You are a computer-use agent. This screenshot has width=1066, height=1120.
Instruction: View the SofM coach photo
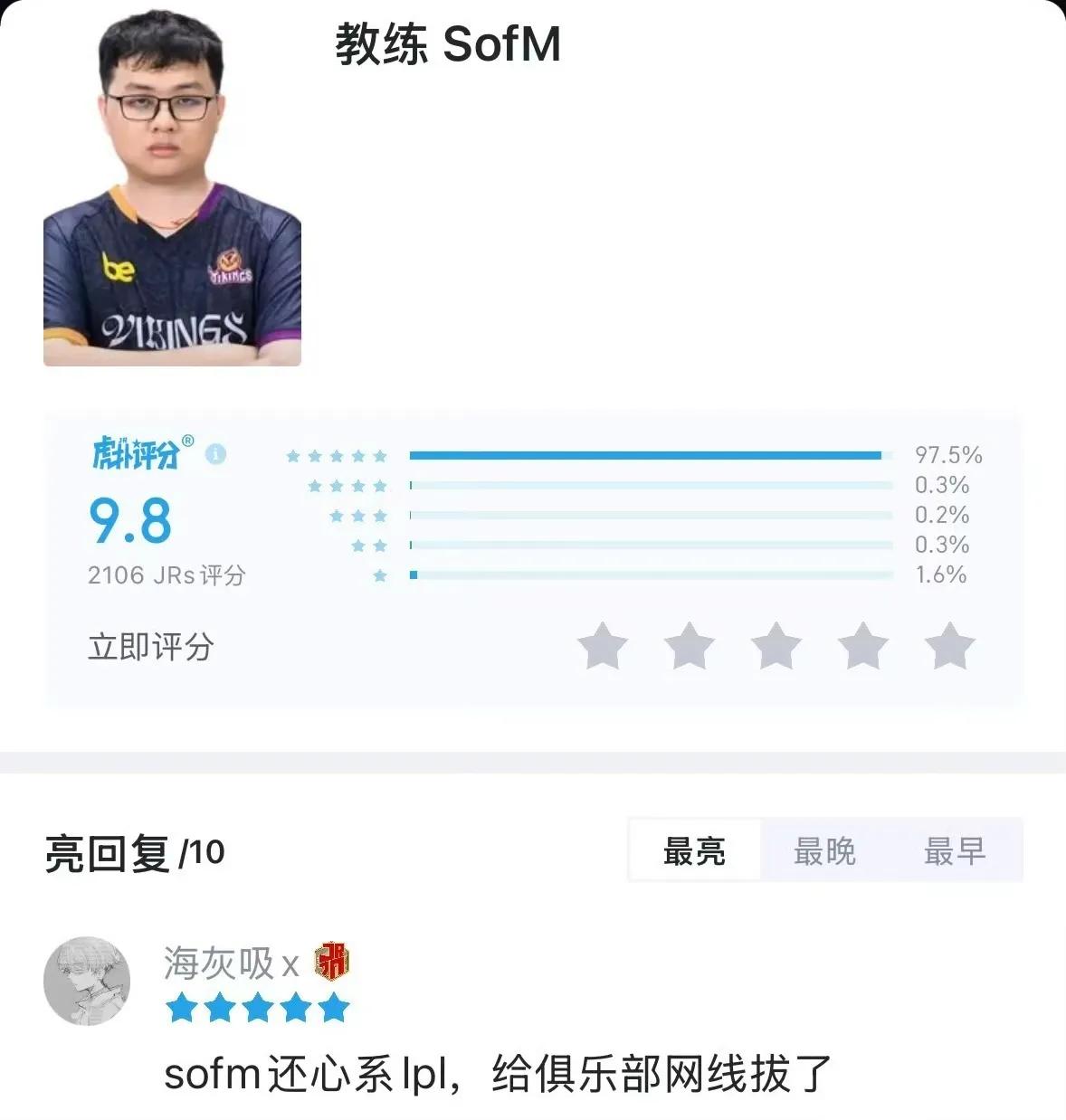point(172,190)
